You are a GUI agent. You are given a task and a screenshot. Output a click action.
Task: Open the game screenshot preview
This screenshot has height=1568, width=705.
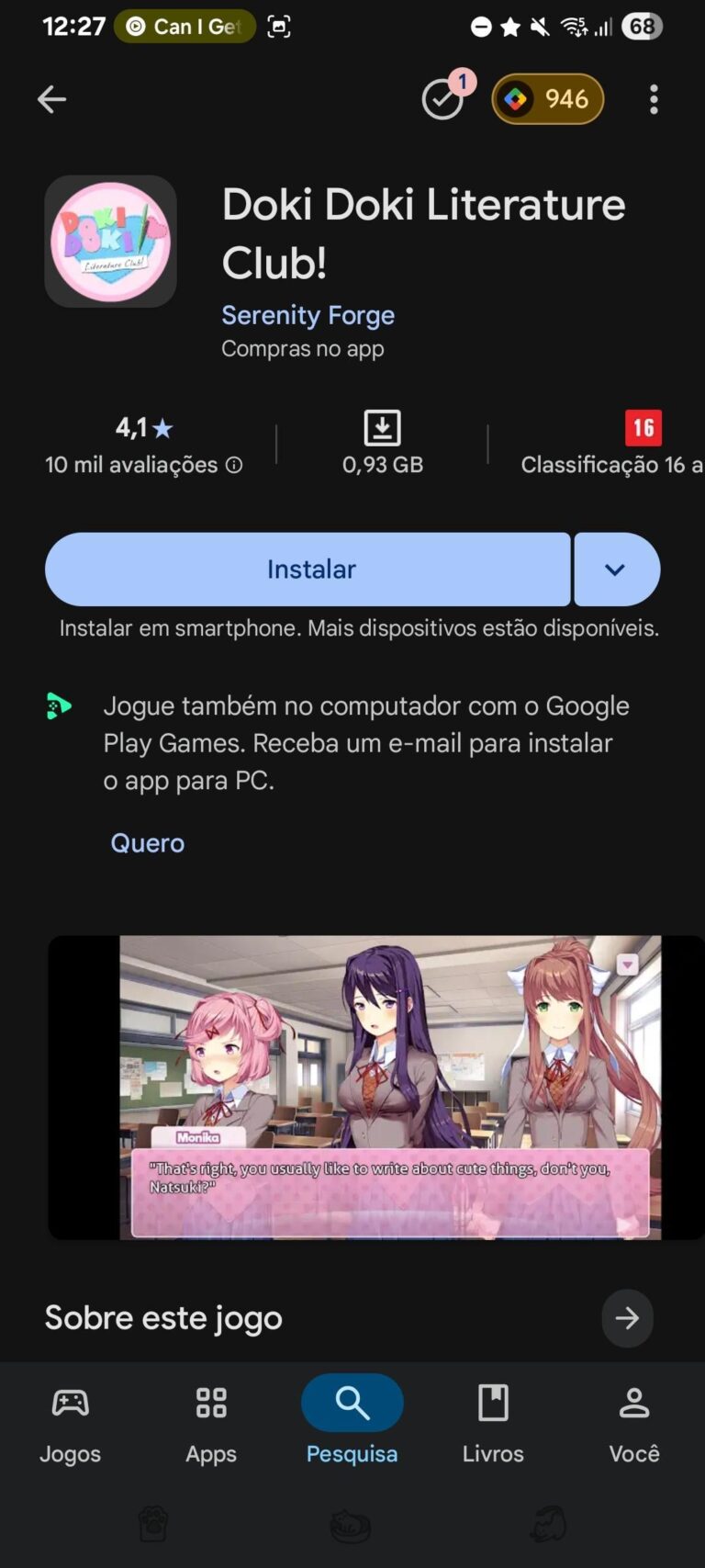(389, 1087)
